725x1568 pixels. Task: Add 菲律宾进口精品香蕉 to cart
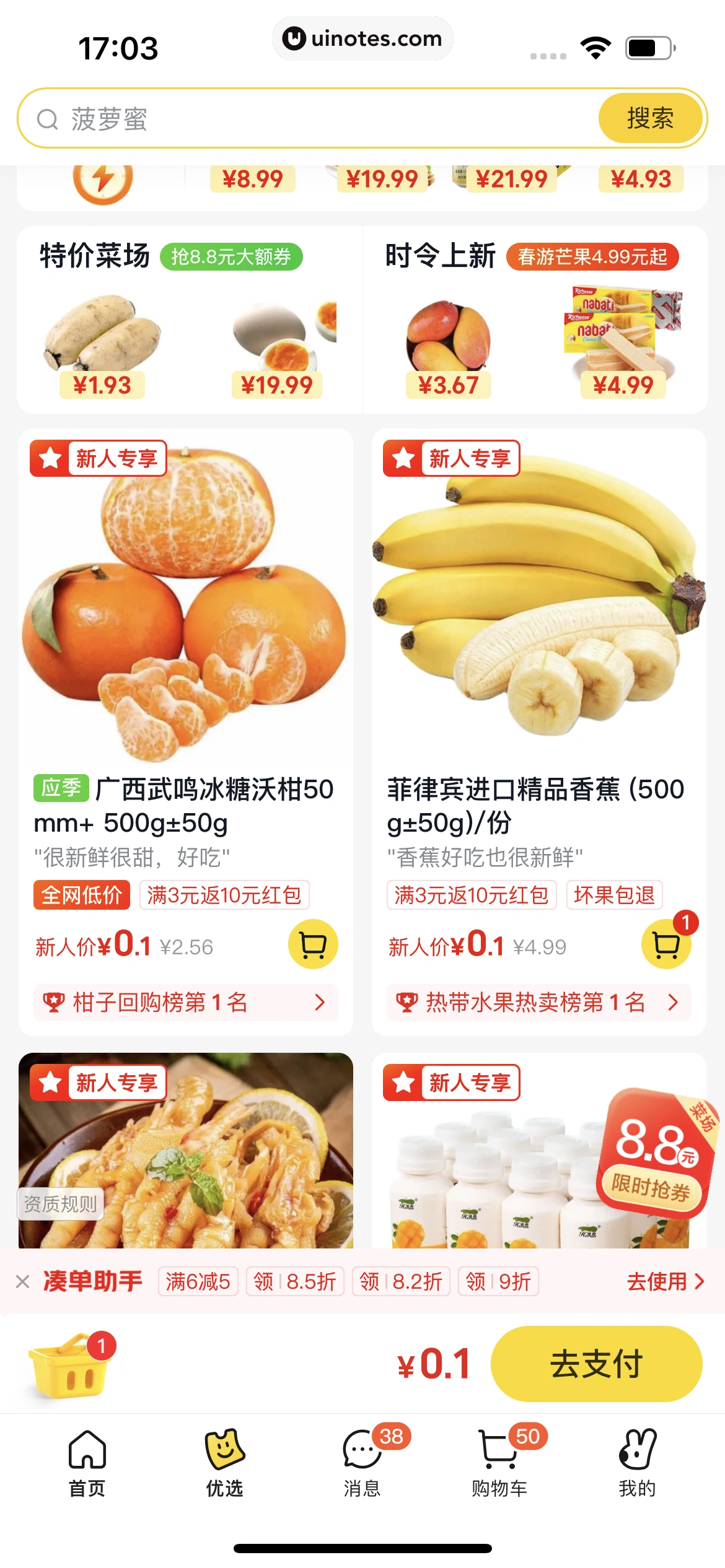click(666, 944)
